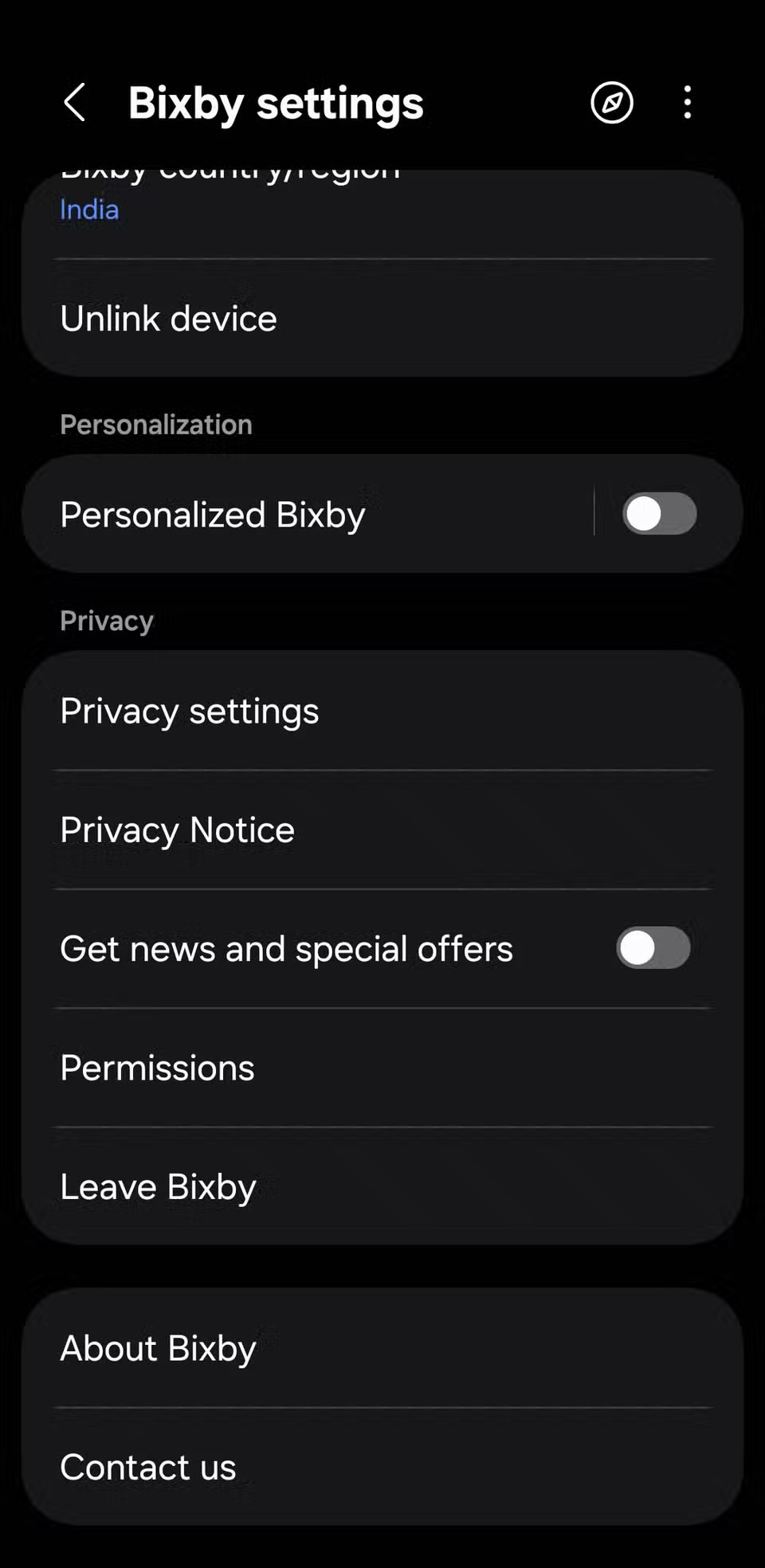Select India as the Bixby region
Screen dimensions: 765x1568
tap(88, 210)
